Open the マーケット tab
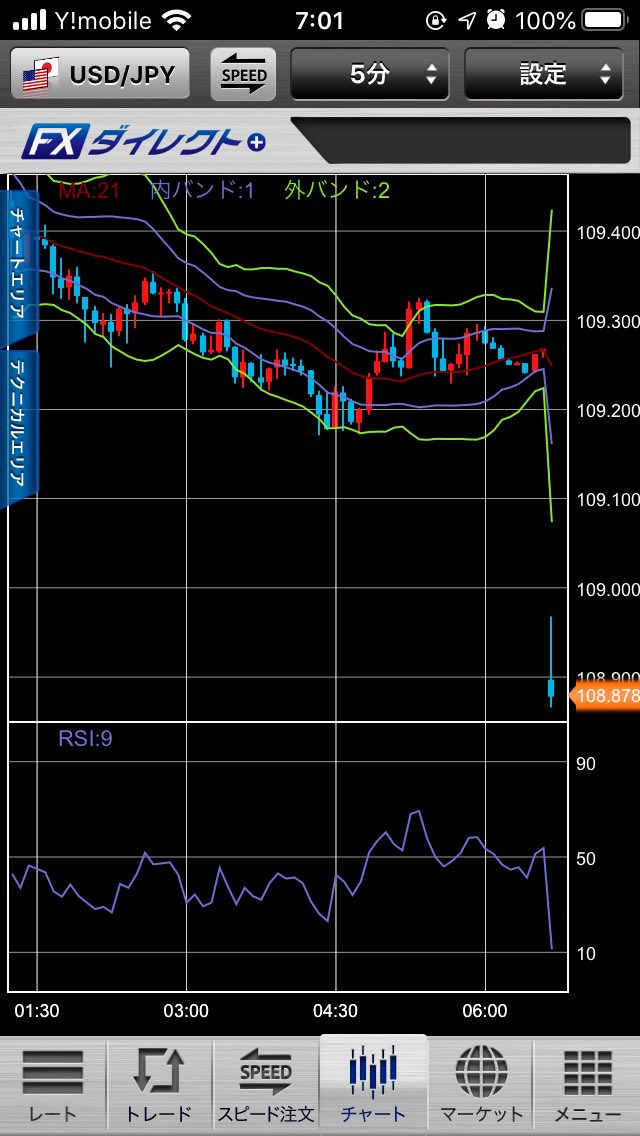 (x=481, y=1086)
